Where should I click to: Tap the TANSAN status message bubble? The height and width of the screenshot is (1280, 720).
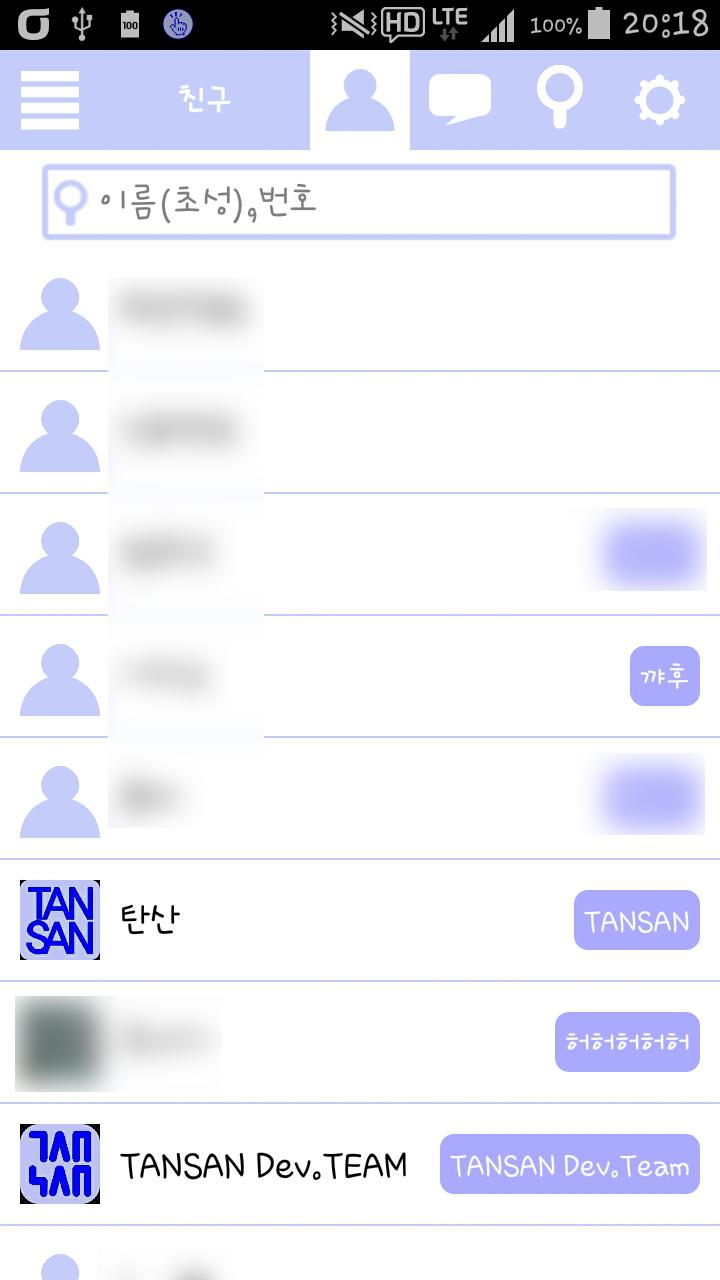click(x=636, y=920)
